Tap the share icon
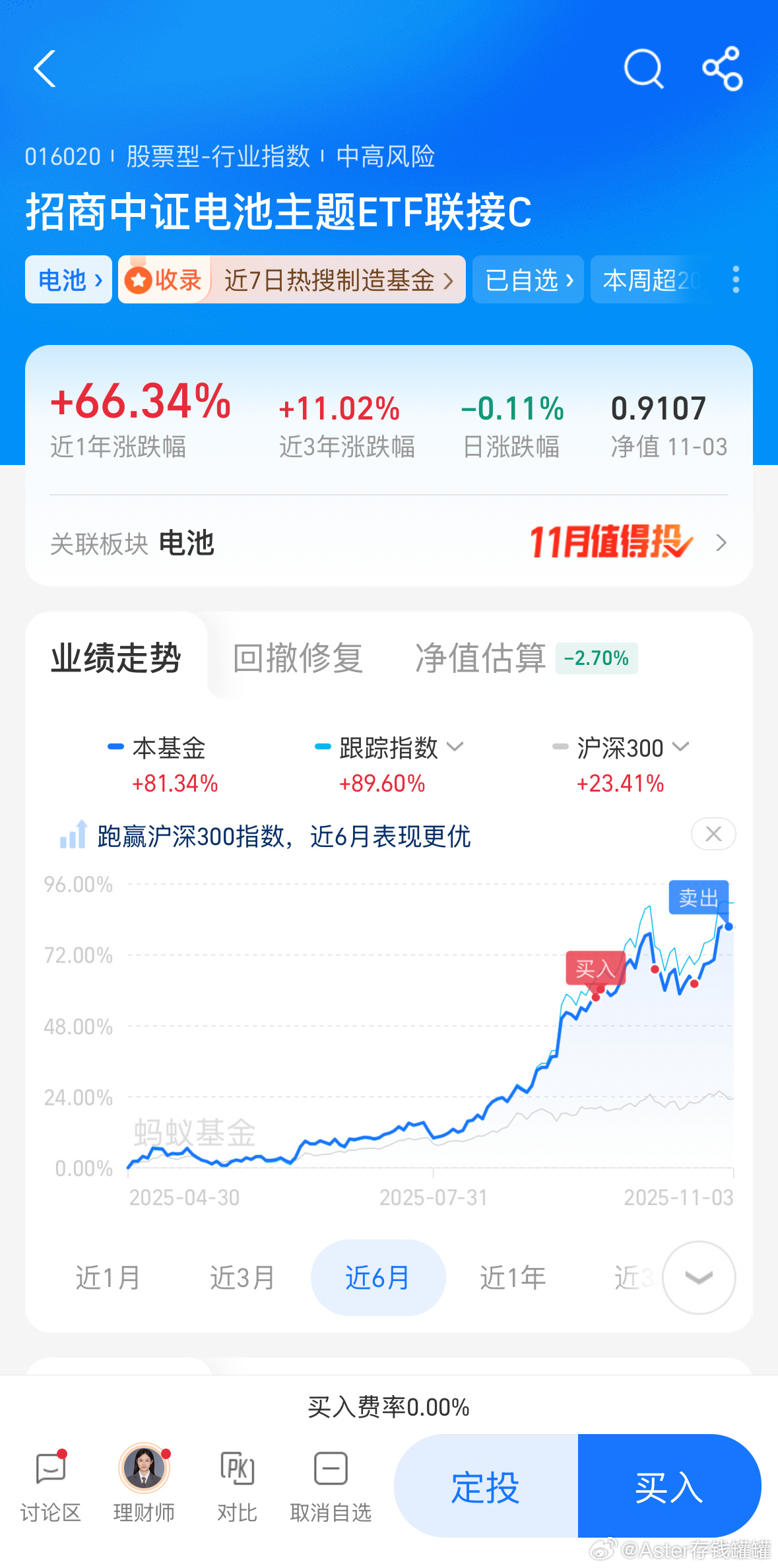The image size is (778, 1568). click(x=721, y=69)
